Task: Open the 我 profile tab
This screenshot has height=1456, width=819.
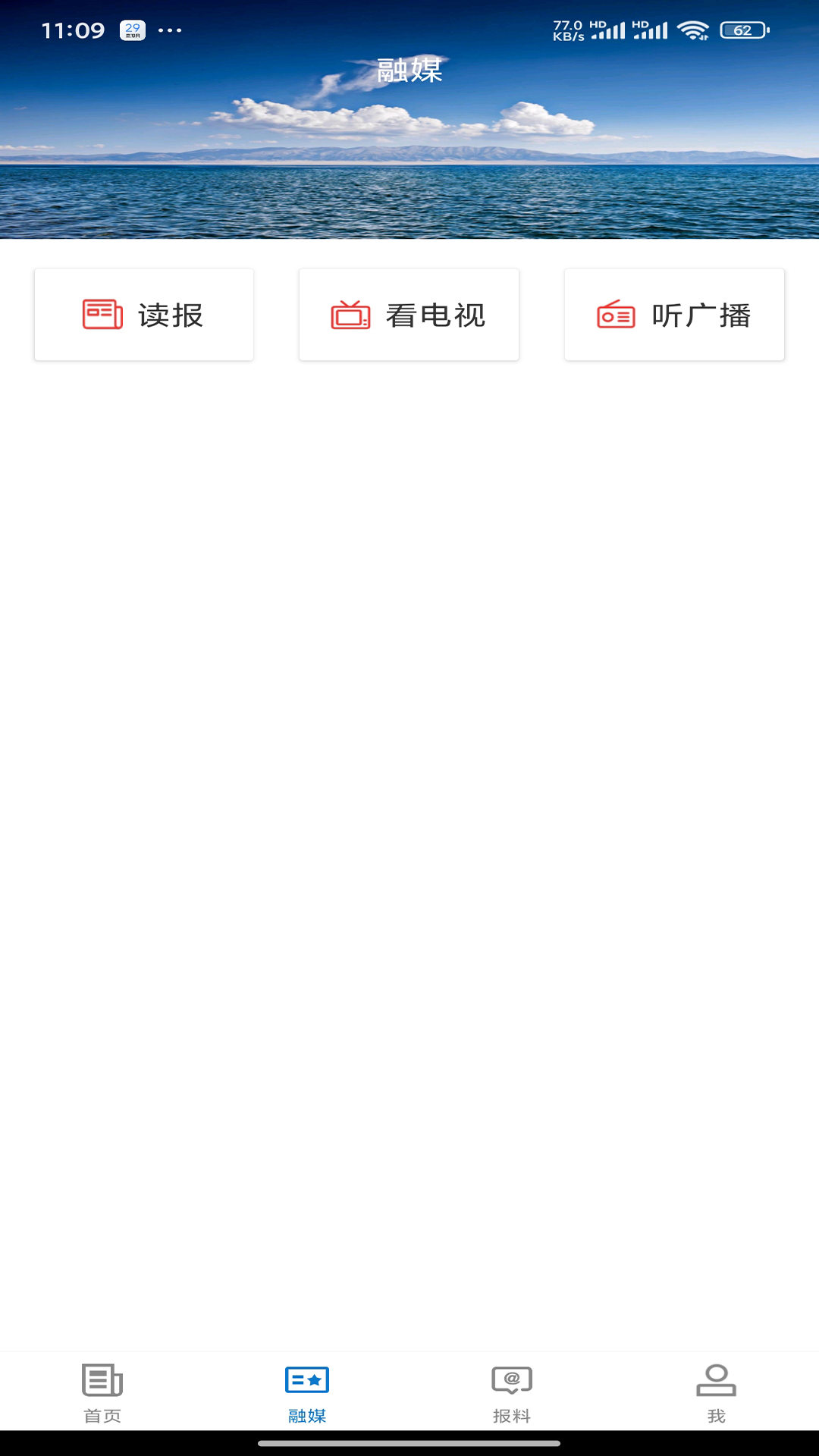Action: tap(716, 1393)
